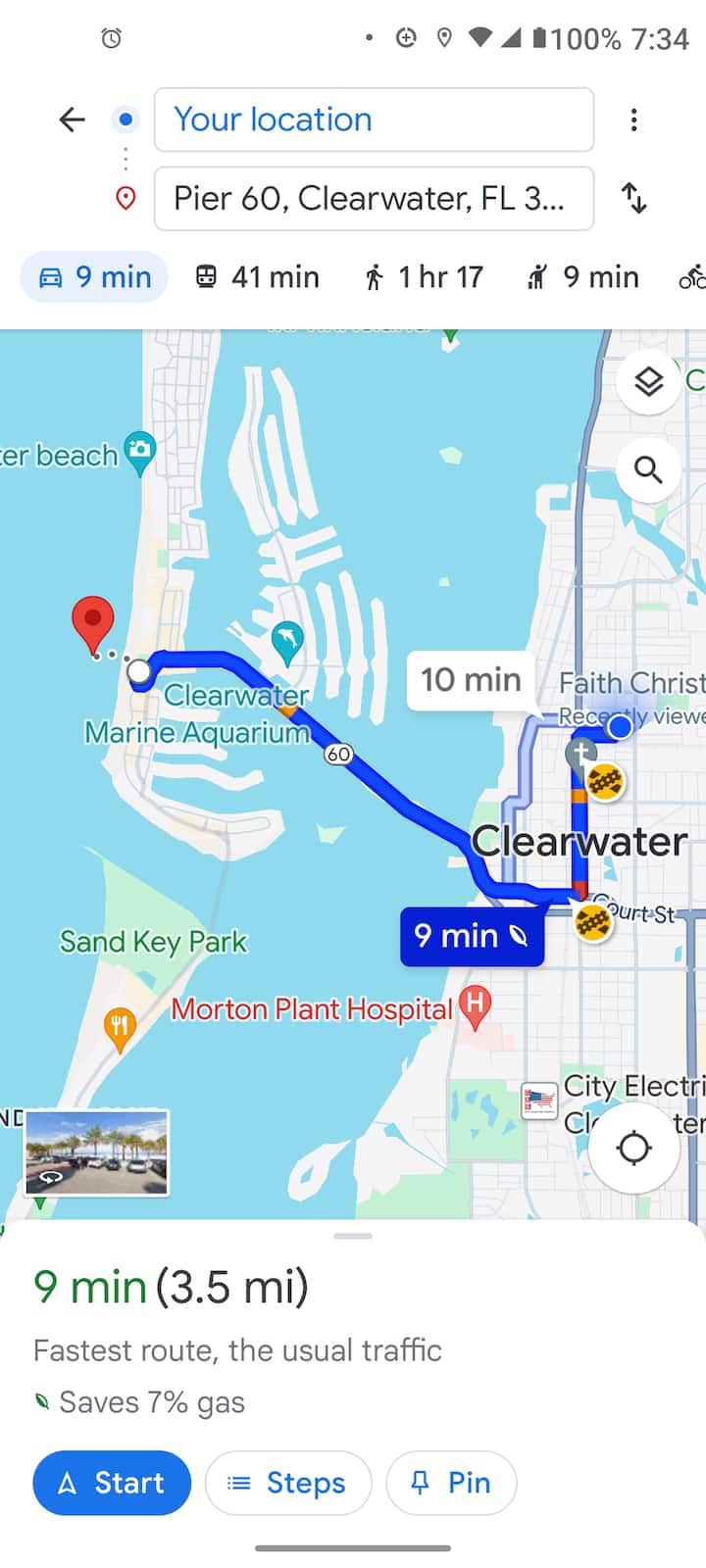Tap the Clearwater Marine Aquarium marker

[287, 640]
